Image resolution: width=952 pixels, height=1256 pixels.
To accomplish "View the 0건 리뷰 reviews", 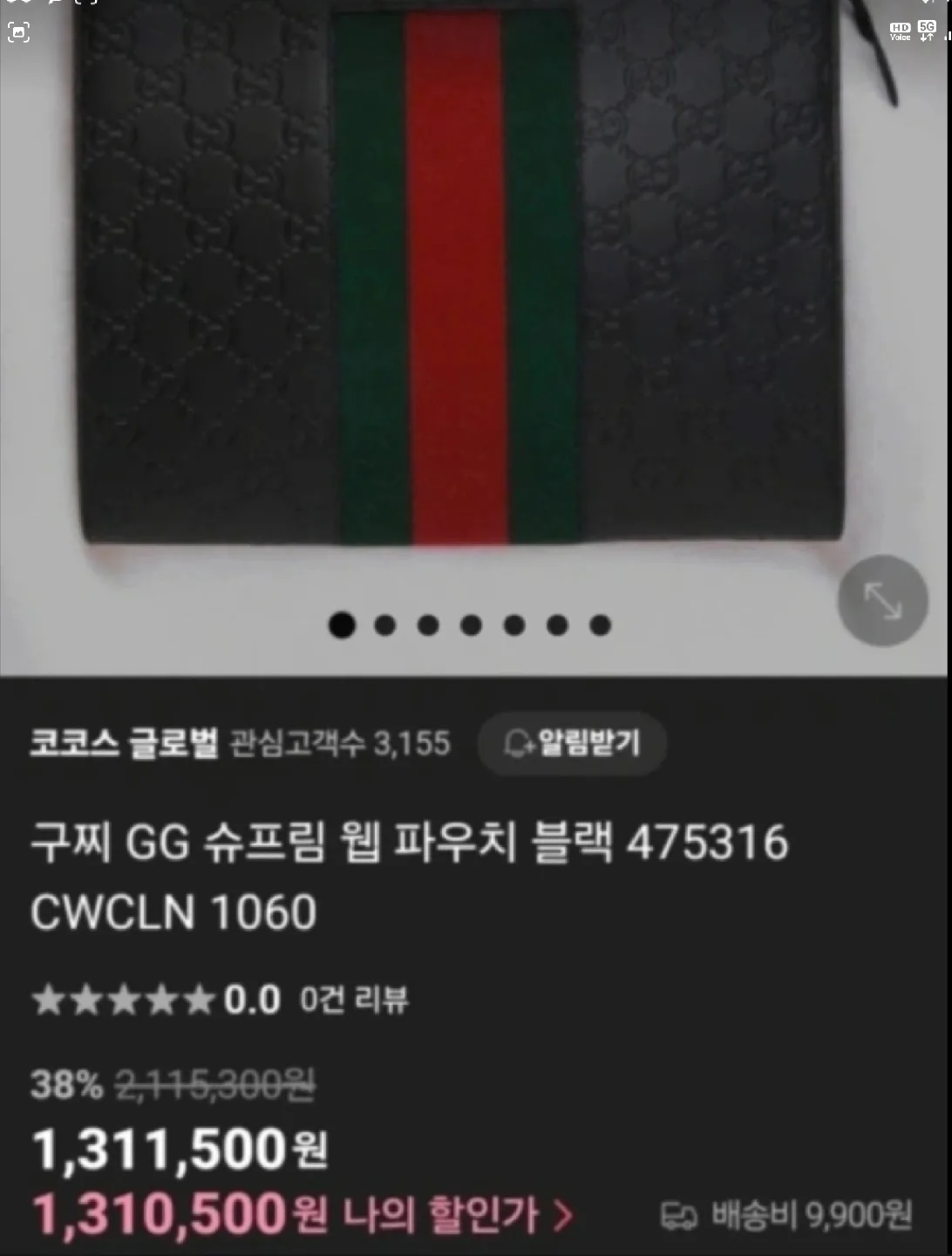I will click(x=353, y=1000).
